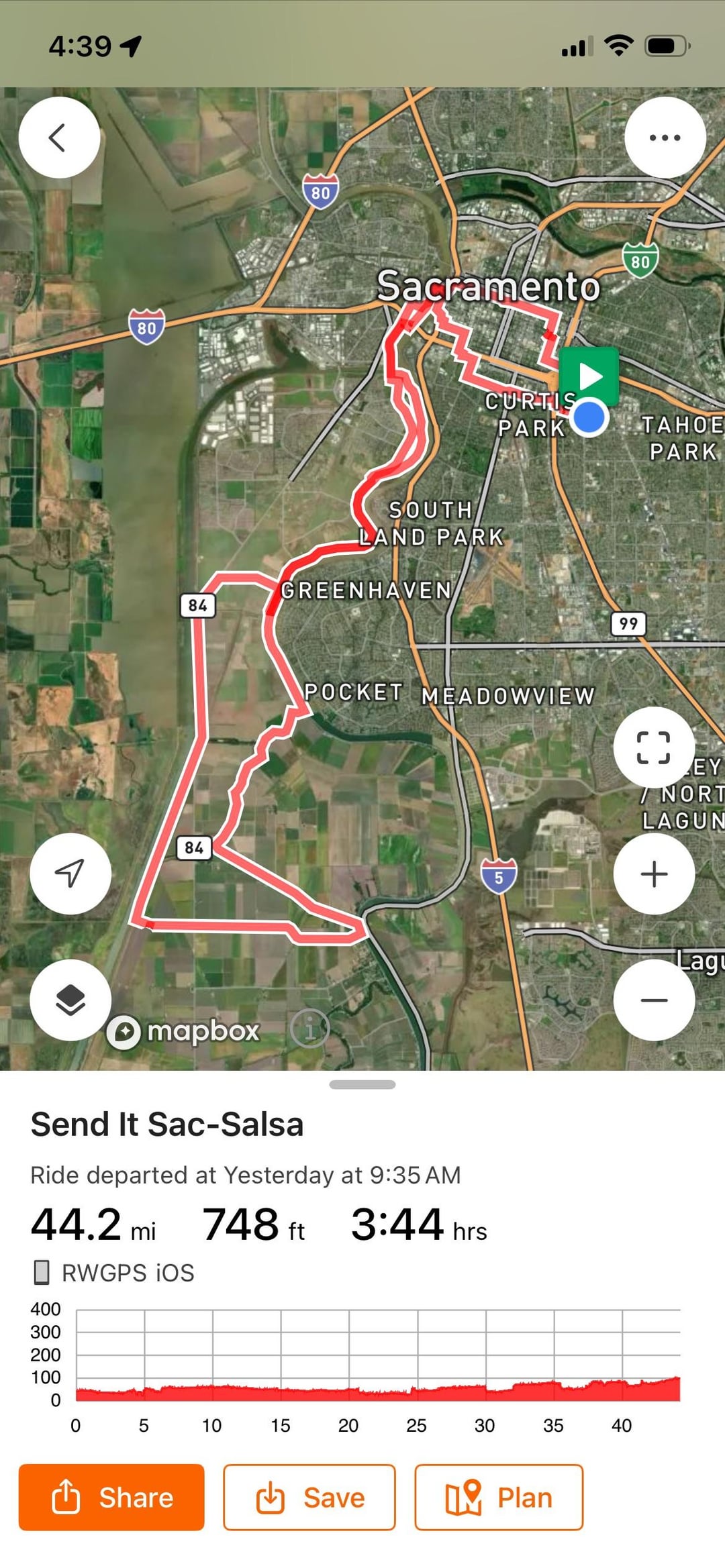This screenshot has height=1568, width=725.
Task: Open Plan for this route
Action: [x=498, y=1497]
